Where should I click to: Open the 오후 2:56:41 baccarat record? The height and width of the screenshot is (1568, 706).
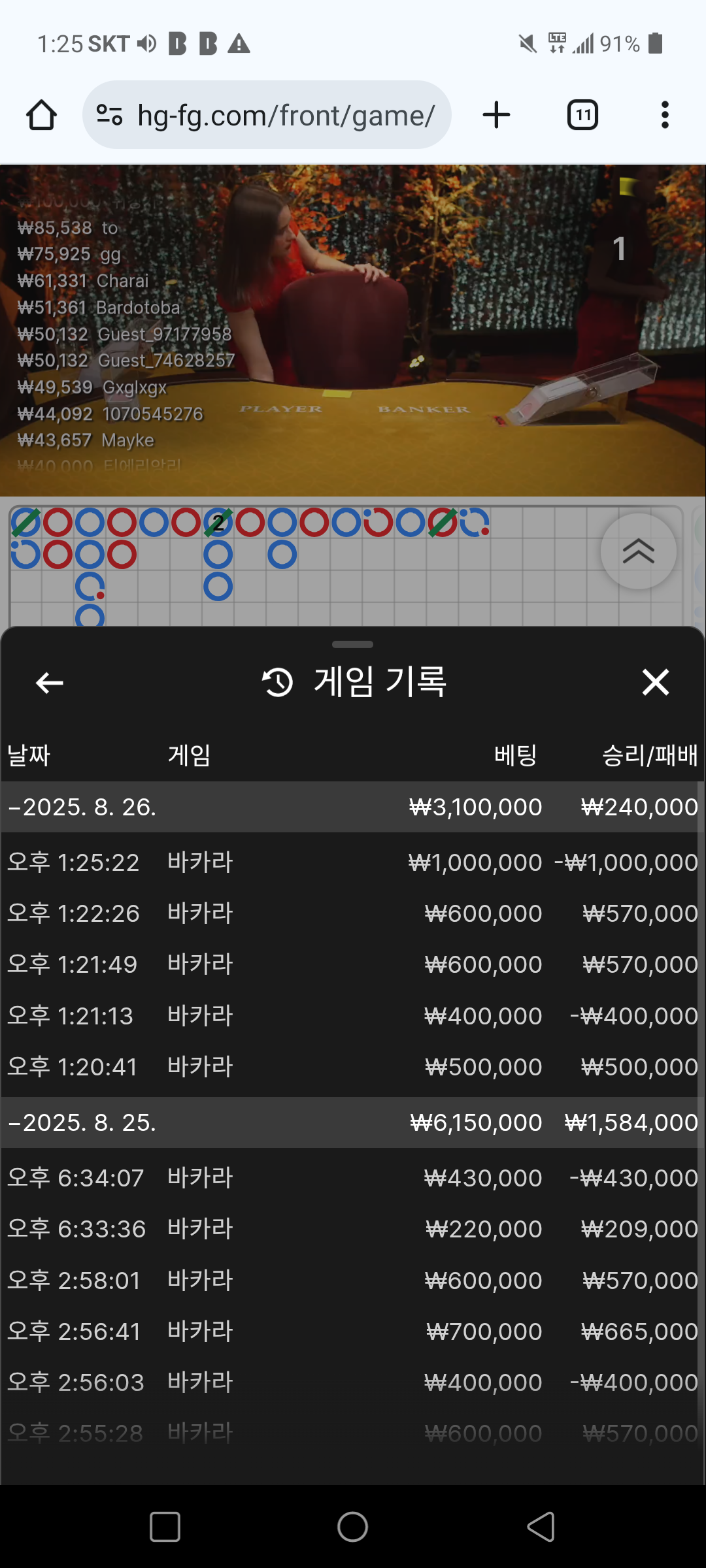pos(352,1331)
